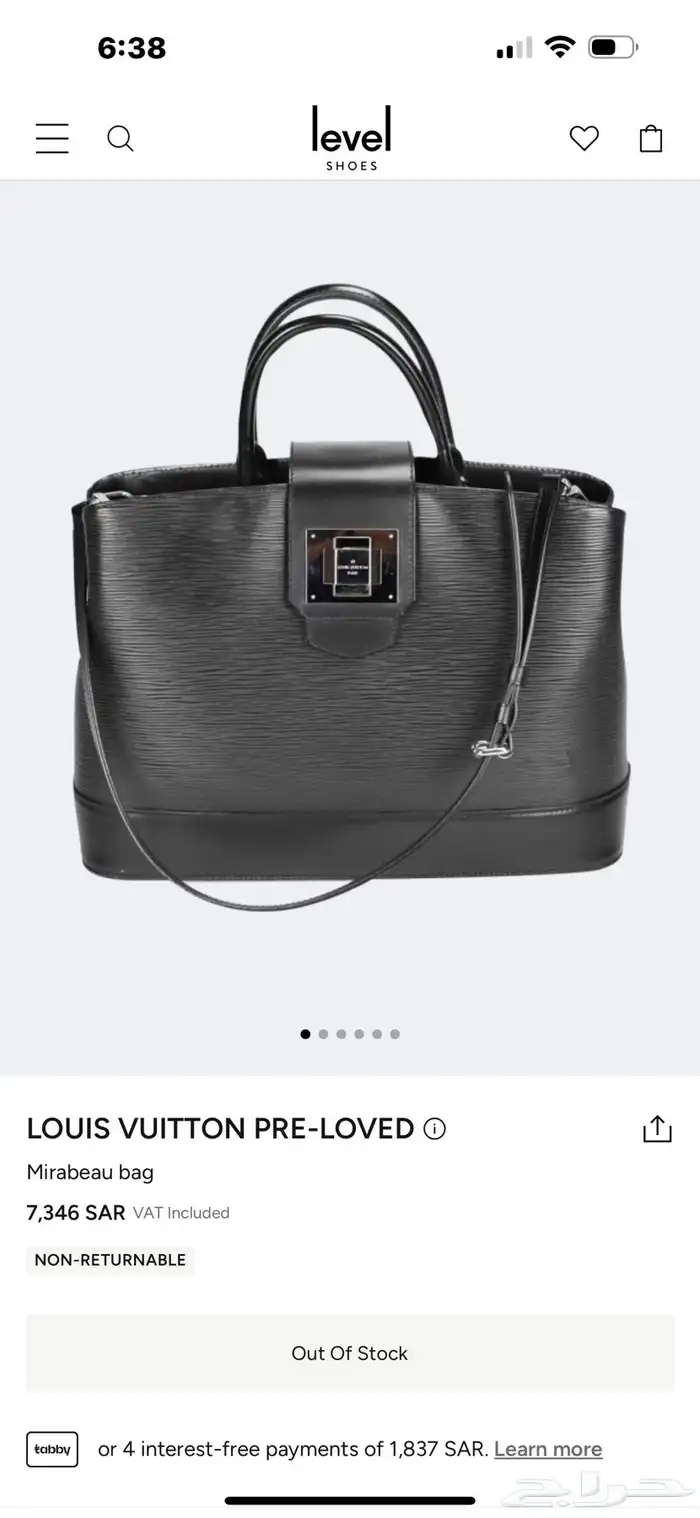Go to the Level Shoes home logo
Screen dimensions: 700x1518
coord(351,138)
